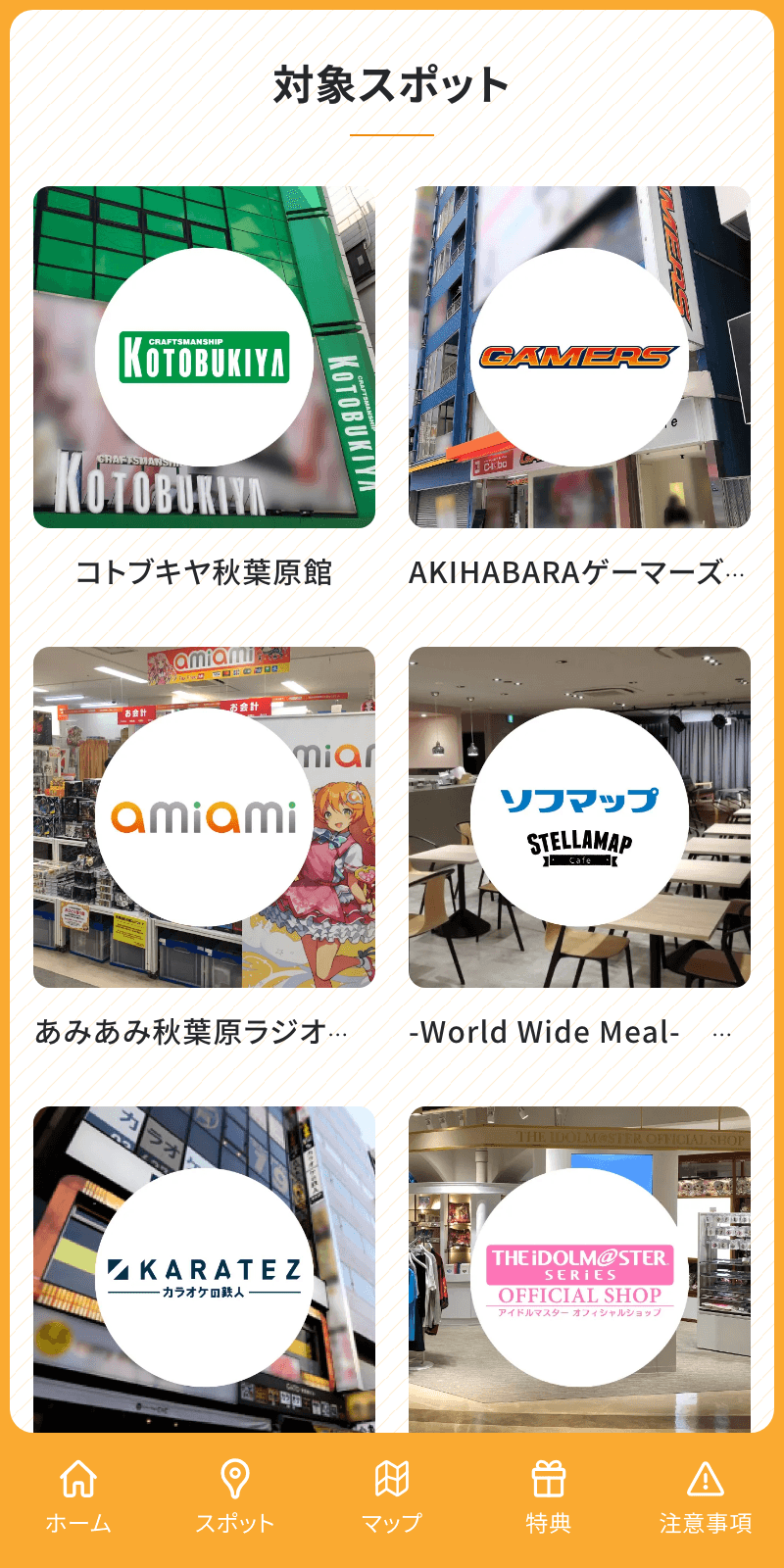Switch to the スポット tab
The width and height of the screenshot is (784, 1568).
click(235, 1497)
